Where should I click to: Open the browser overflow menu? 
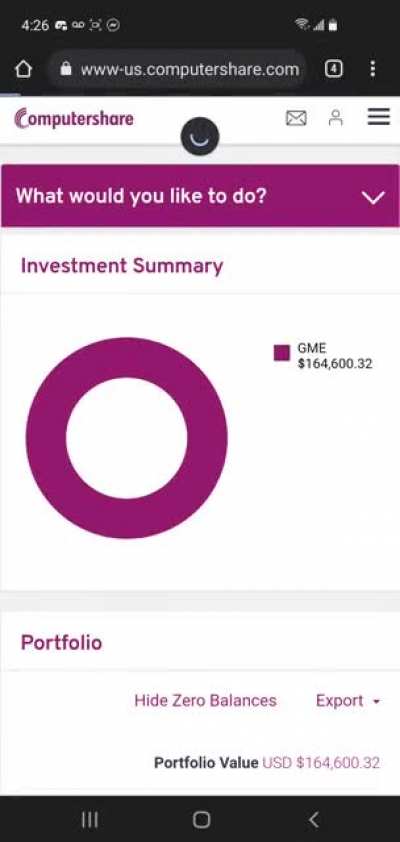(x=373, y=69)
